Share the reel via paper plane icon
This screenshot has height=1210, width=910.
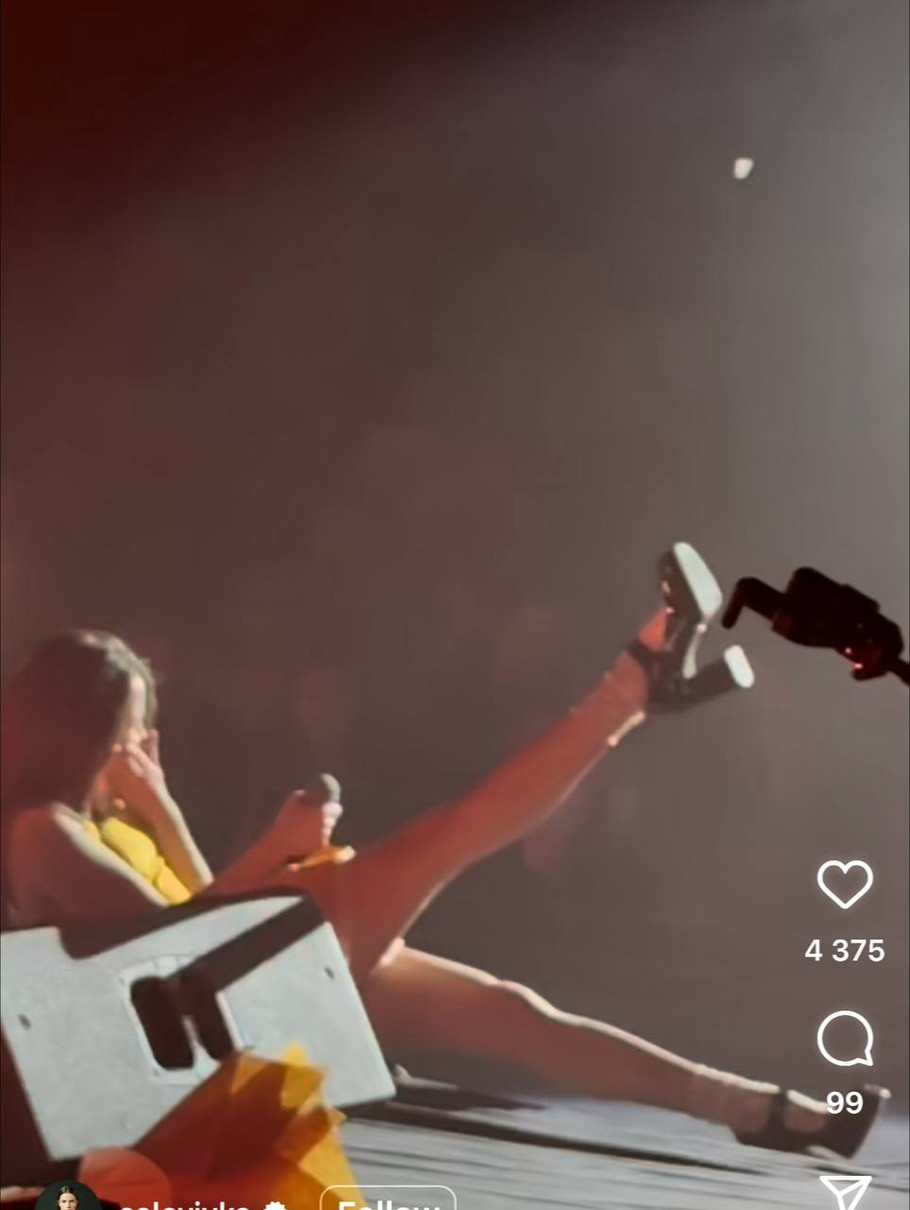[845, 1193]
